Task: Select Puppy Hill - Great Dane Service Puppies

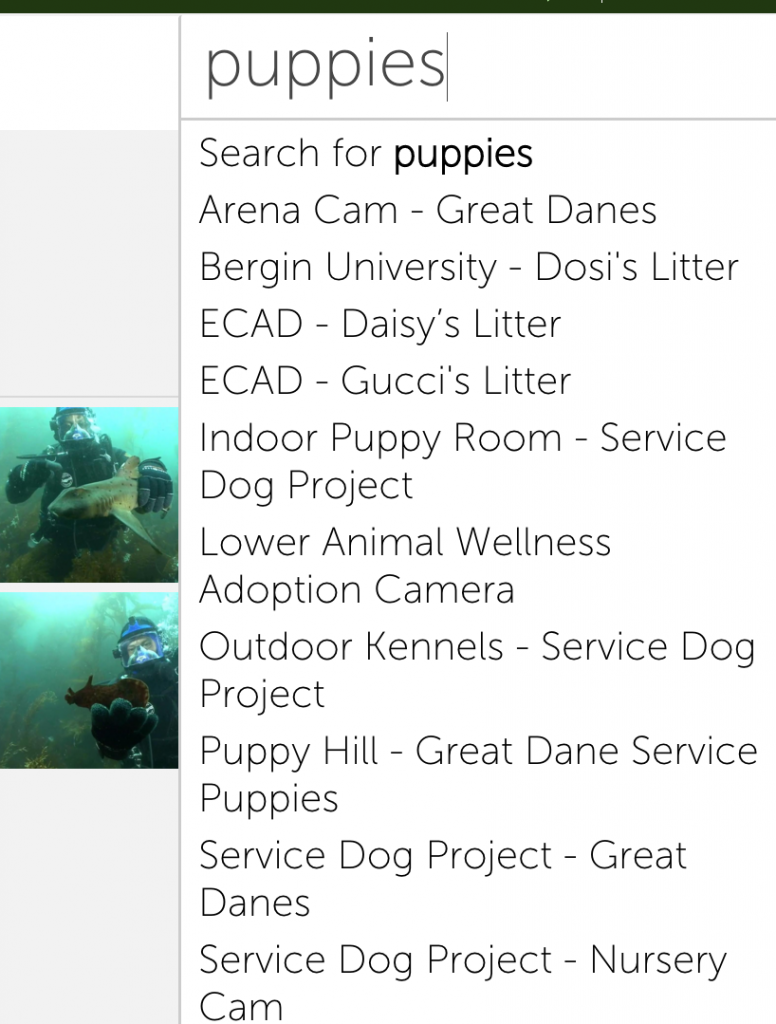Action: 478,774
